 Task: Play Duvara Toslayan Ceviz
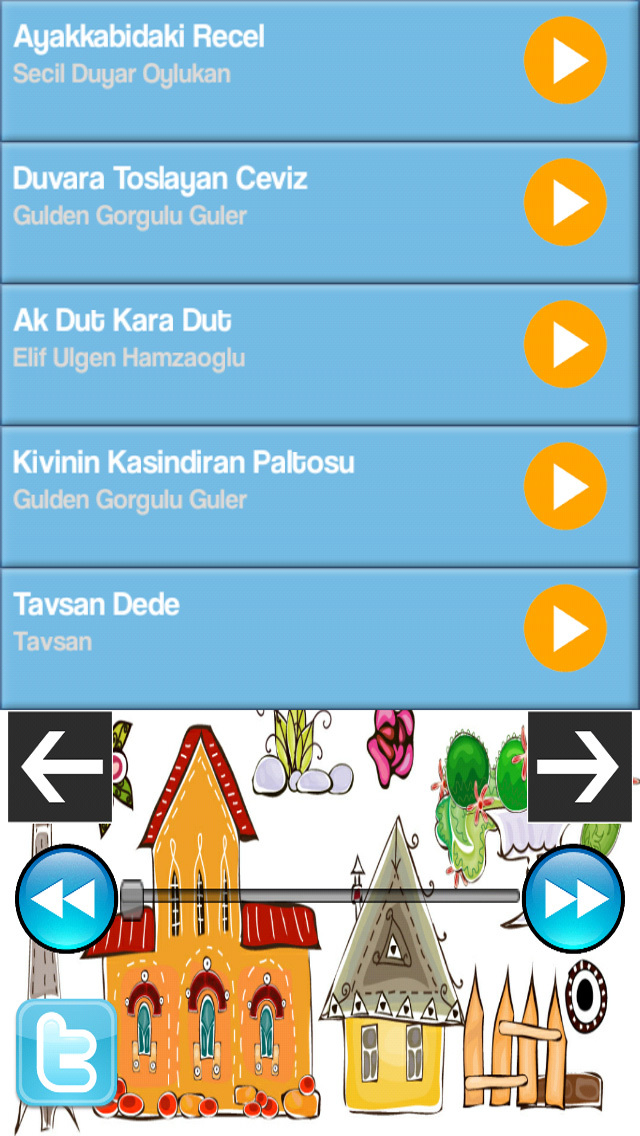point(565,202)
